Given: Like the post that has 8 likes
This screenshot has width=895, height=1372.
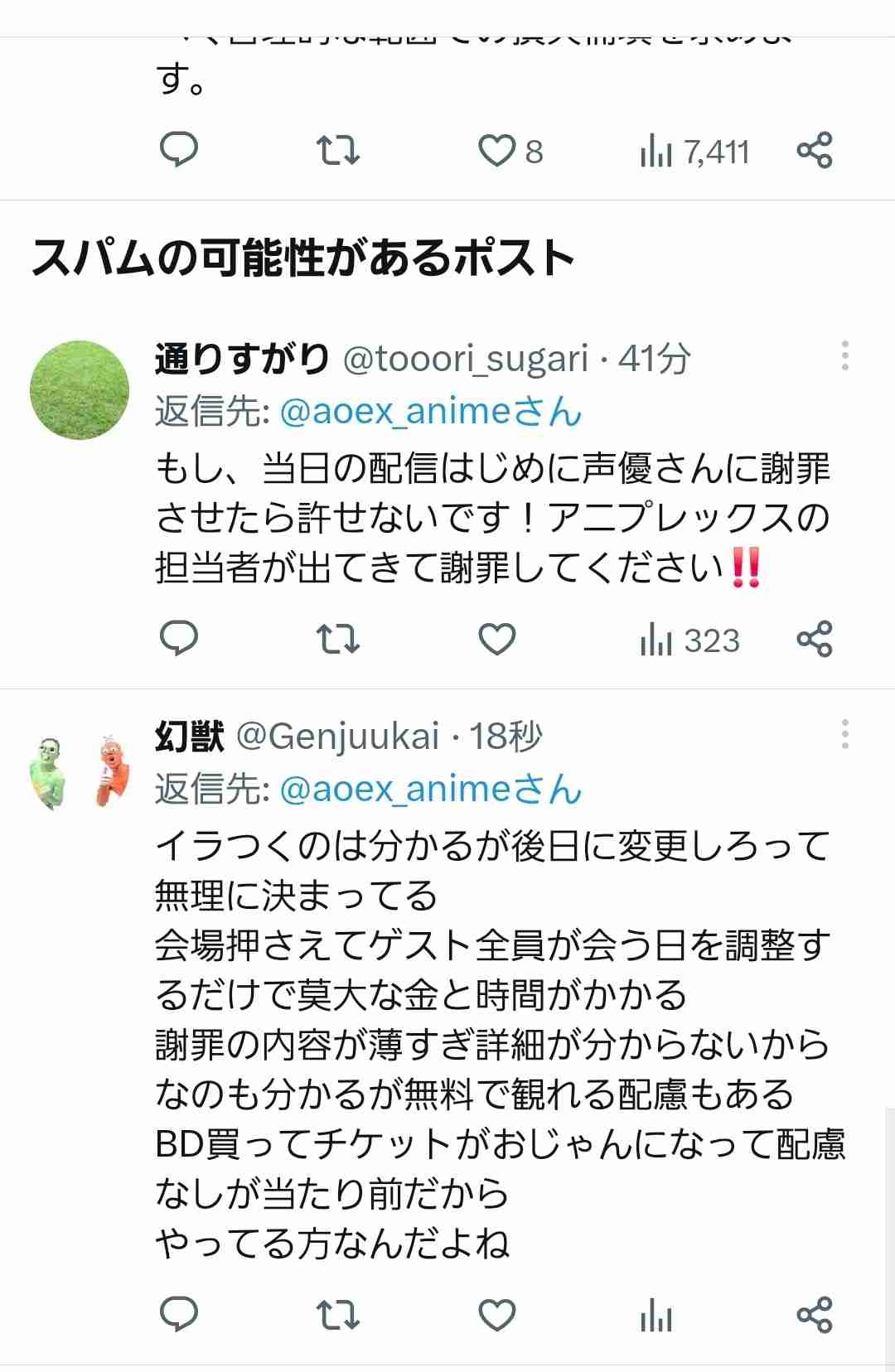Looking at the screenshot, I should (497, 151).
